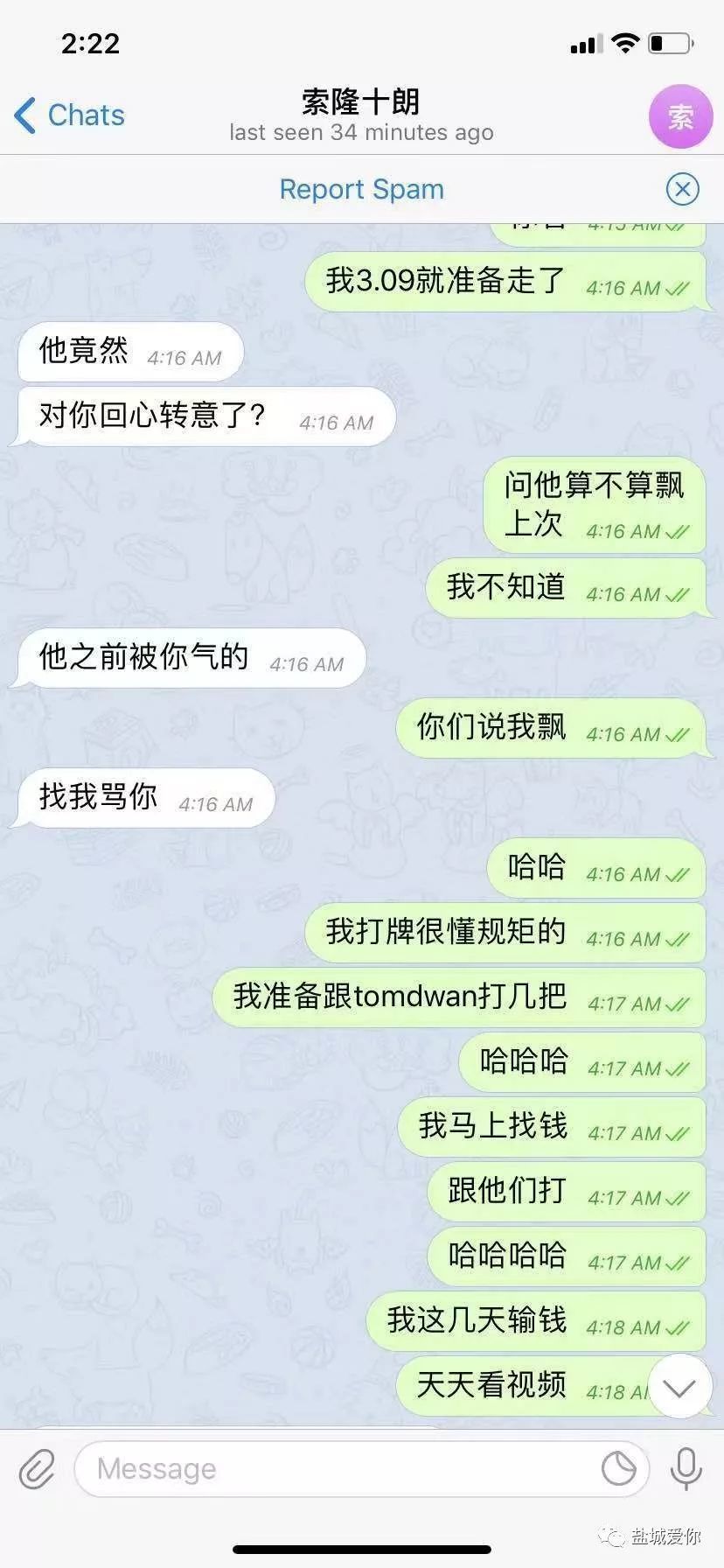Open the sticker panel icon

(618, 1468)
